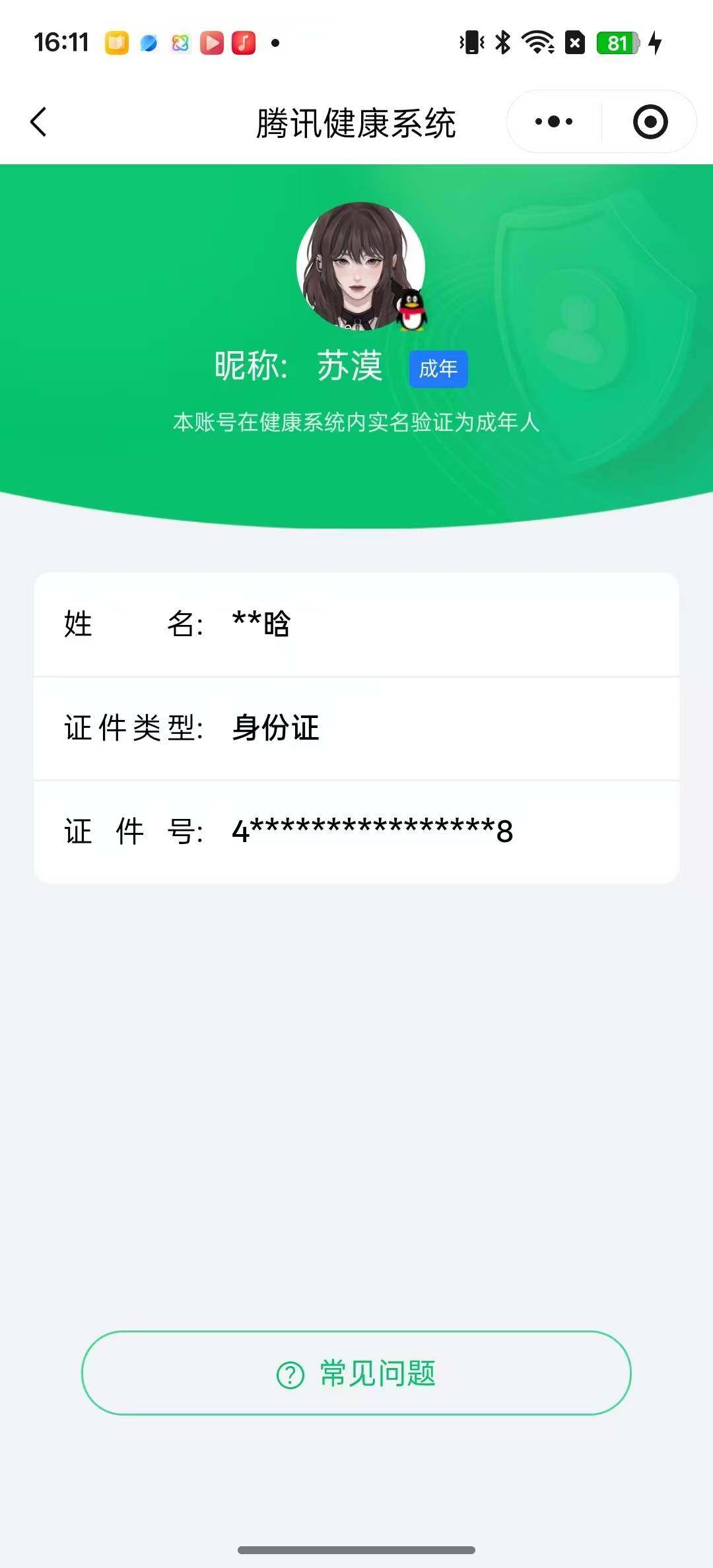This screenshot has height=1568, width=713.
Task: Select the 姓名 name field row
Action: [356, 623]
